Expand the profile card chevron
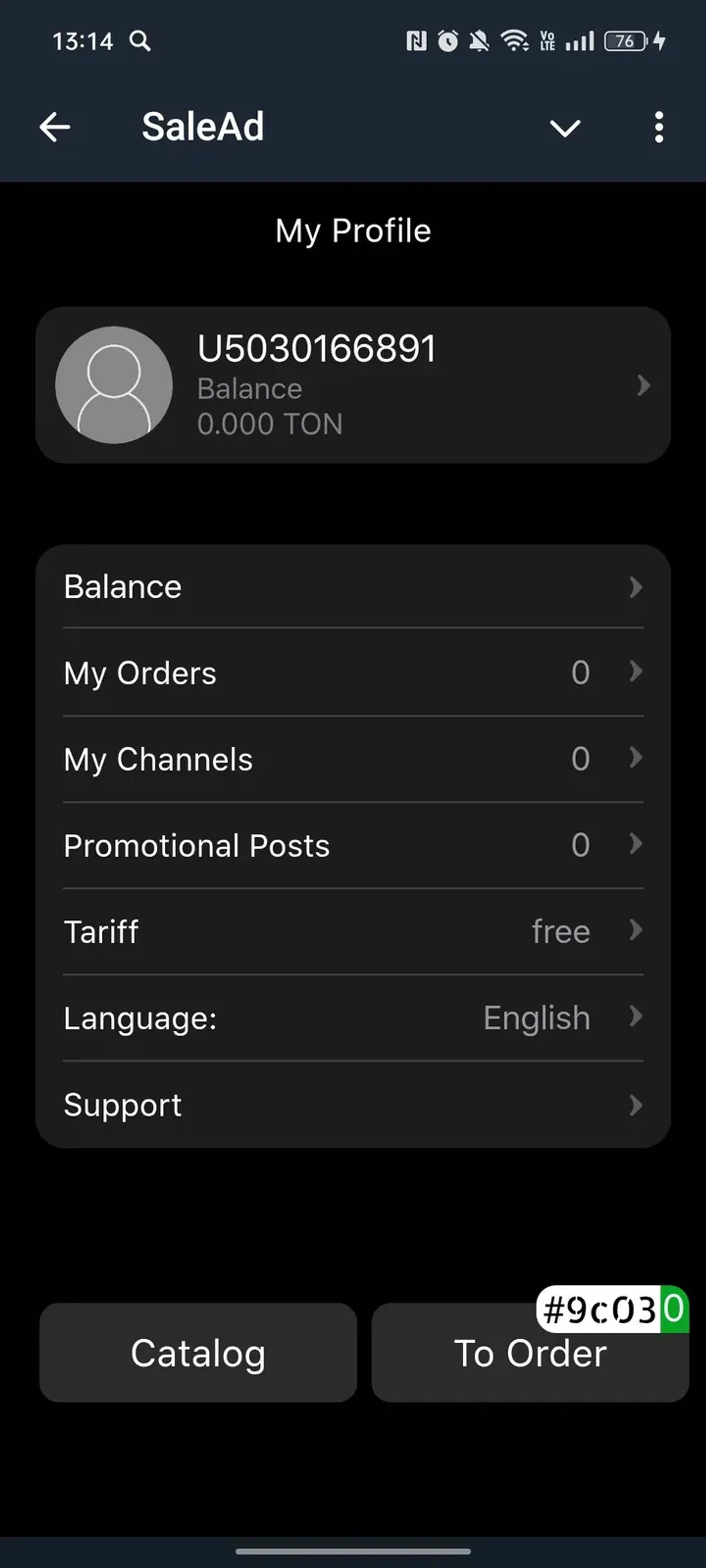 point(644,385)
